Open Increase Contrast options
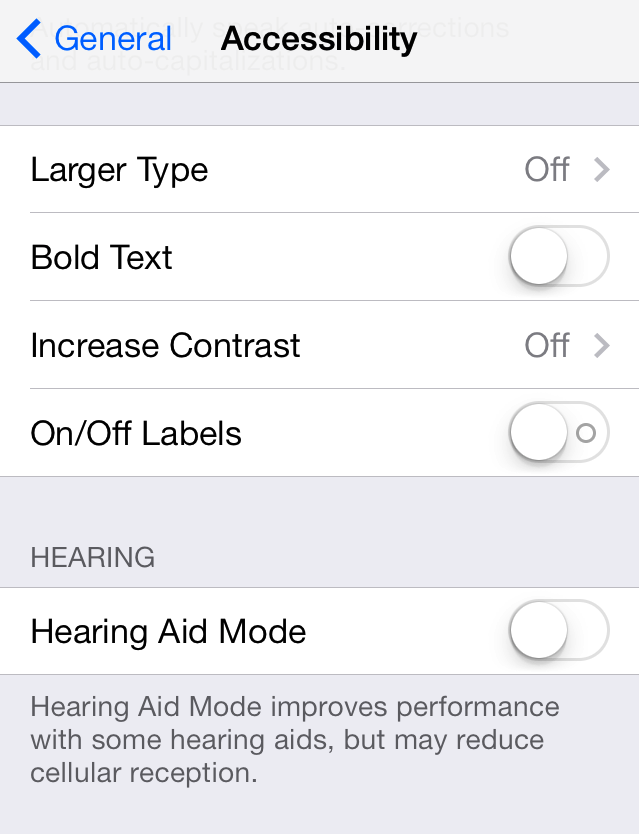This screenshot has height=834, width=639. [x=319, y=346]
